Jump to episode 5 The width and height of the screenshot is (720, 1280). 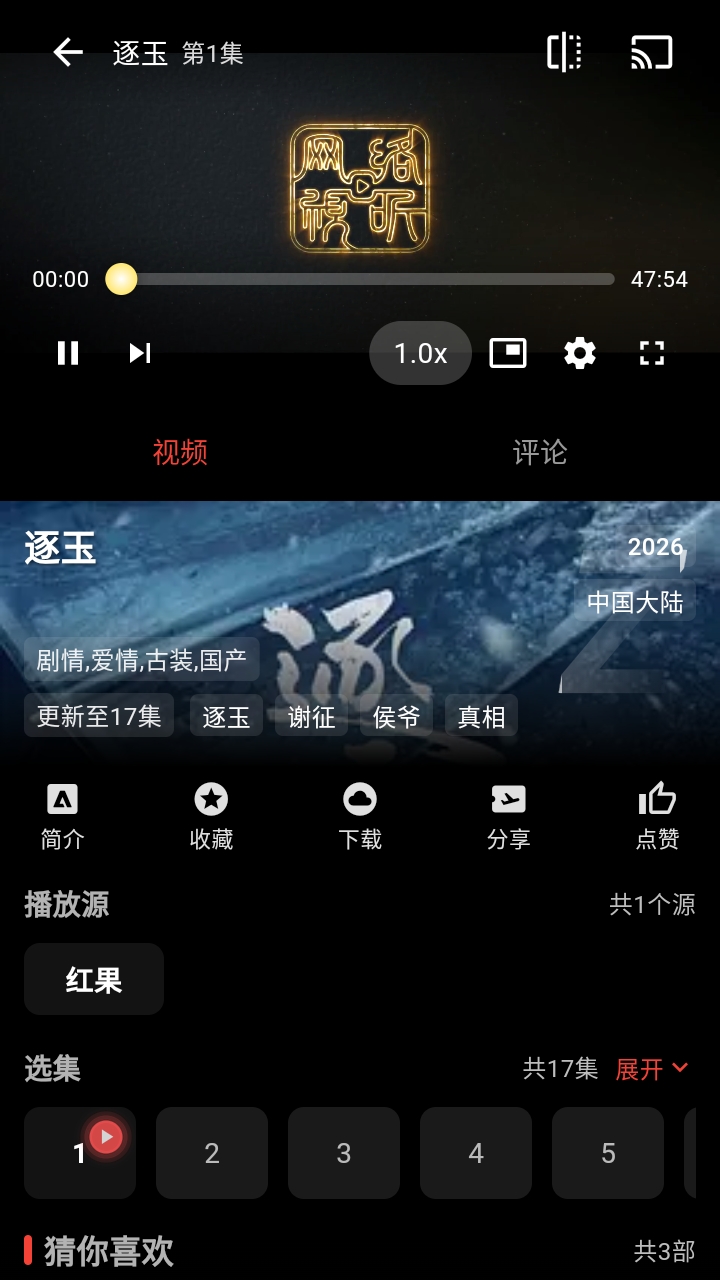(608, 1153)
